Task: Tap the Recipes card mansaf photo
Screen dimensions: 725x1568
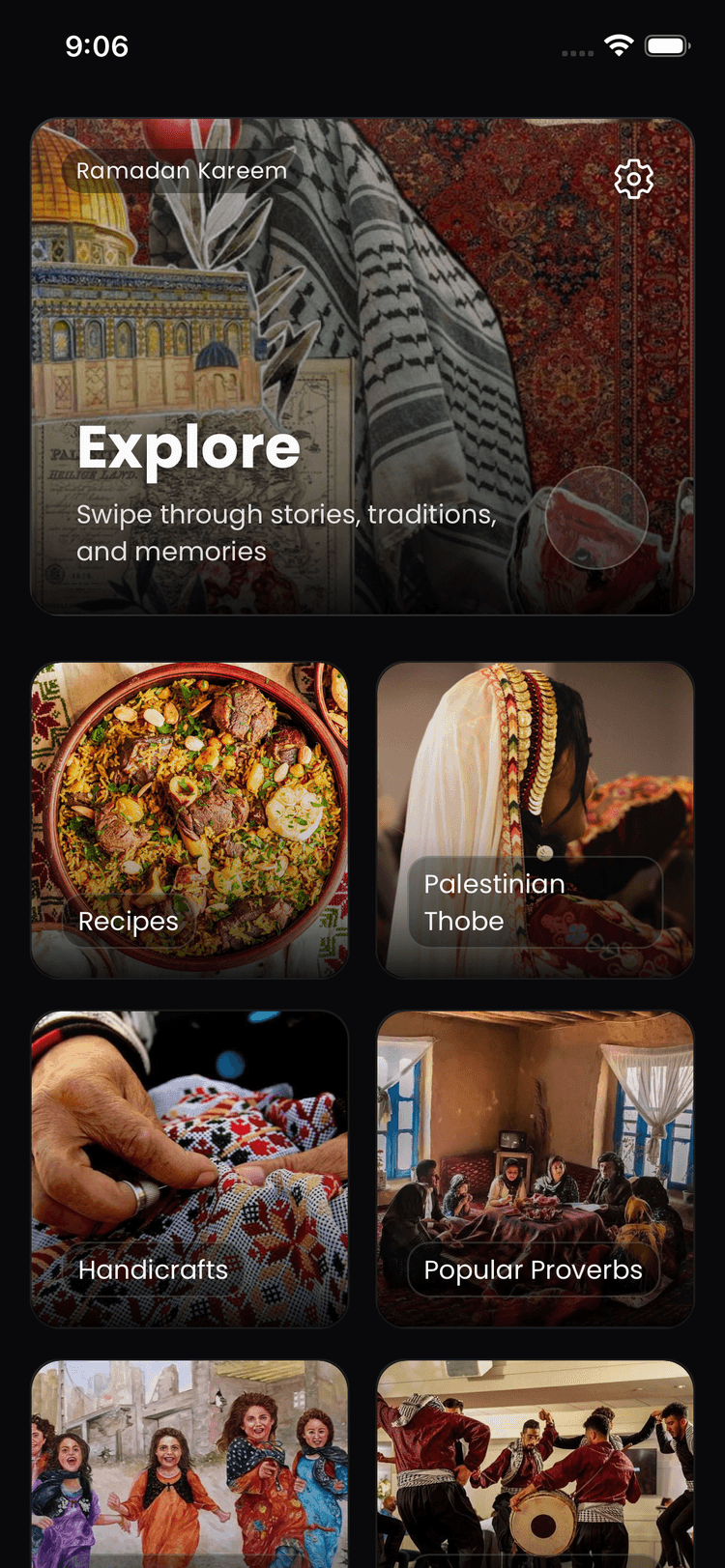Action: pos(190,783)
